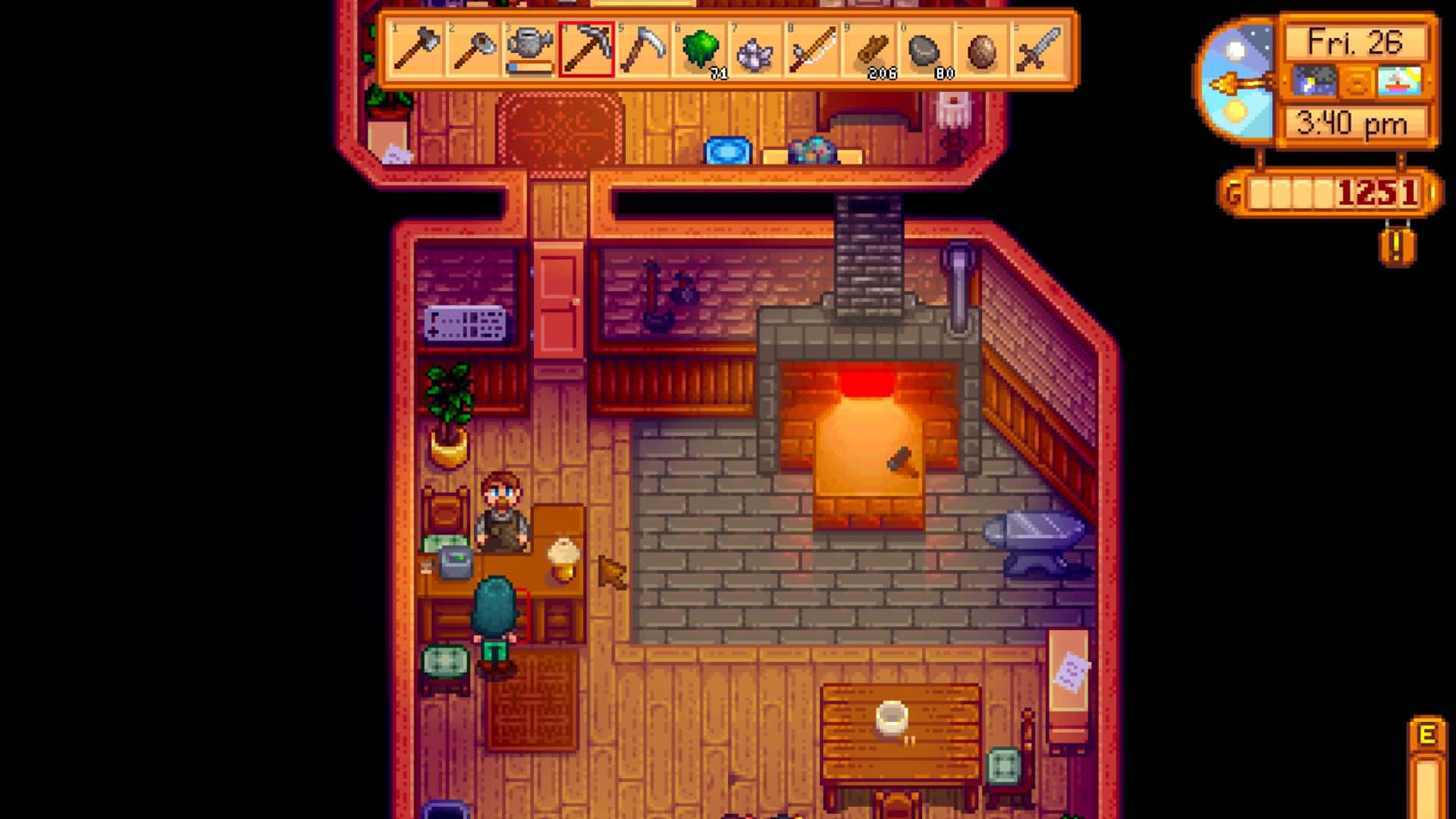
Task: Switch to the scythe in the toolbar
Action: pyautogui.click(x=642, y=49)
